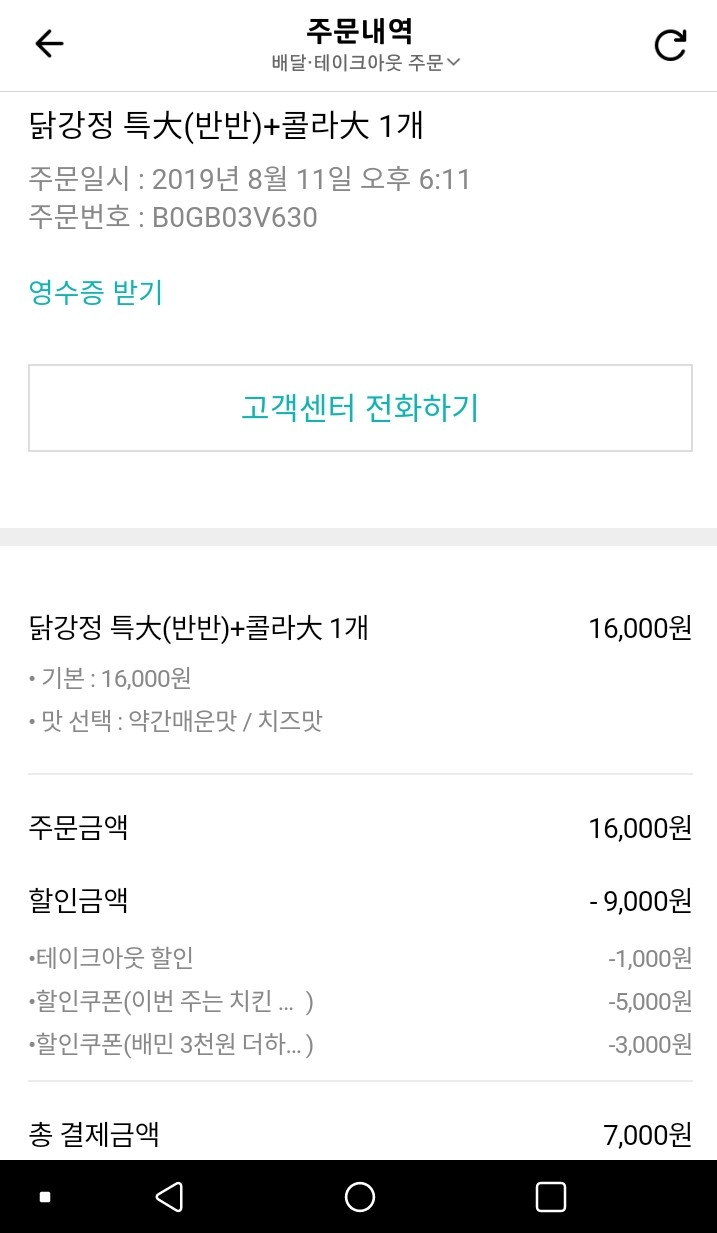This screenshot has width=717, height=1233.
Task: Refresh the order details
Action: [669, 44]
